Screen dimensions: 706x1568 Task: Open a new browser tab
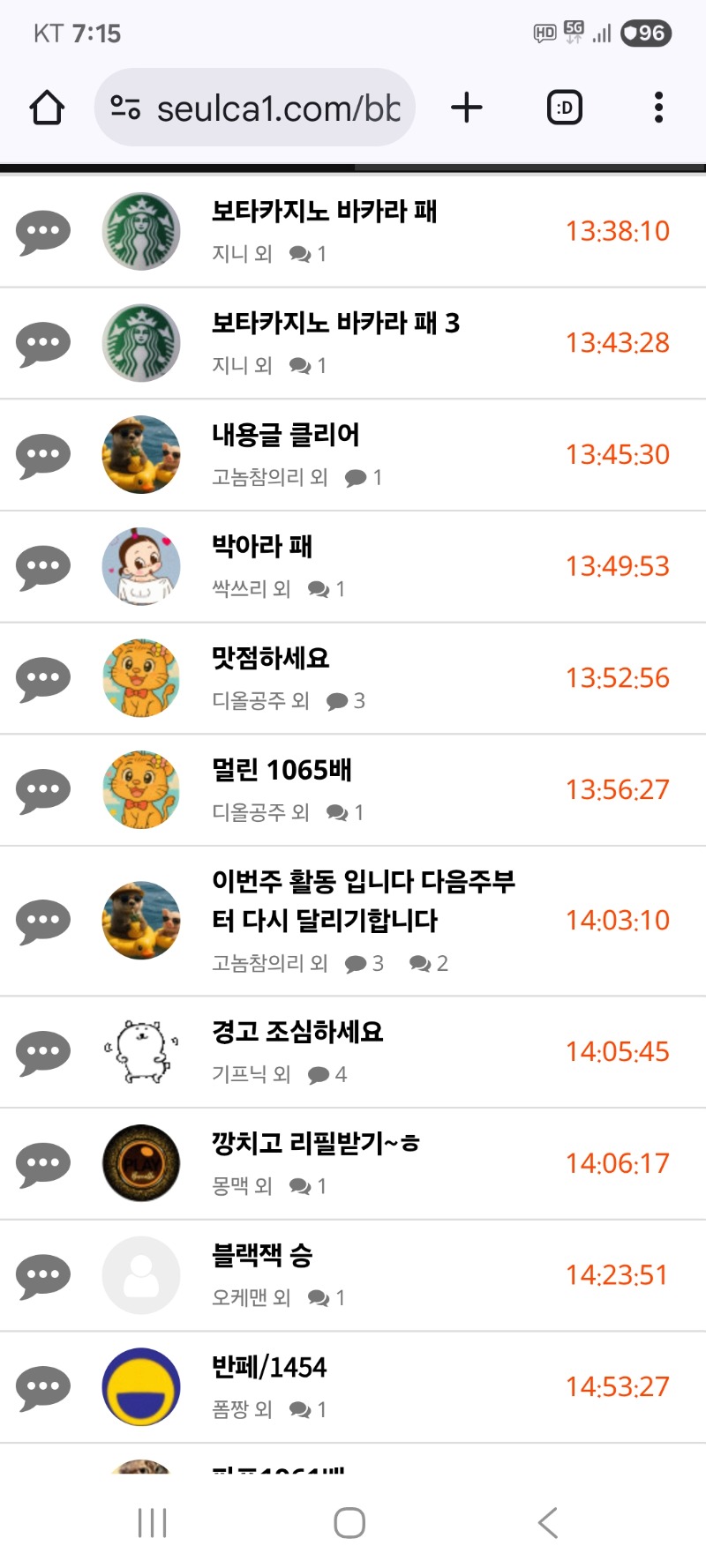tap(467, 108)
